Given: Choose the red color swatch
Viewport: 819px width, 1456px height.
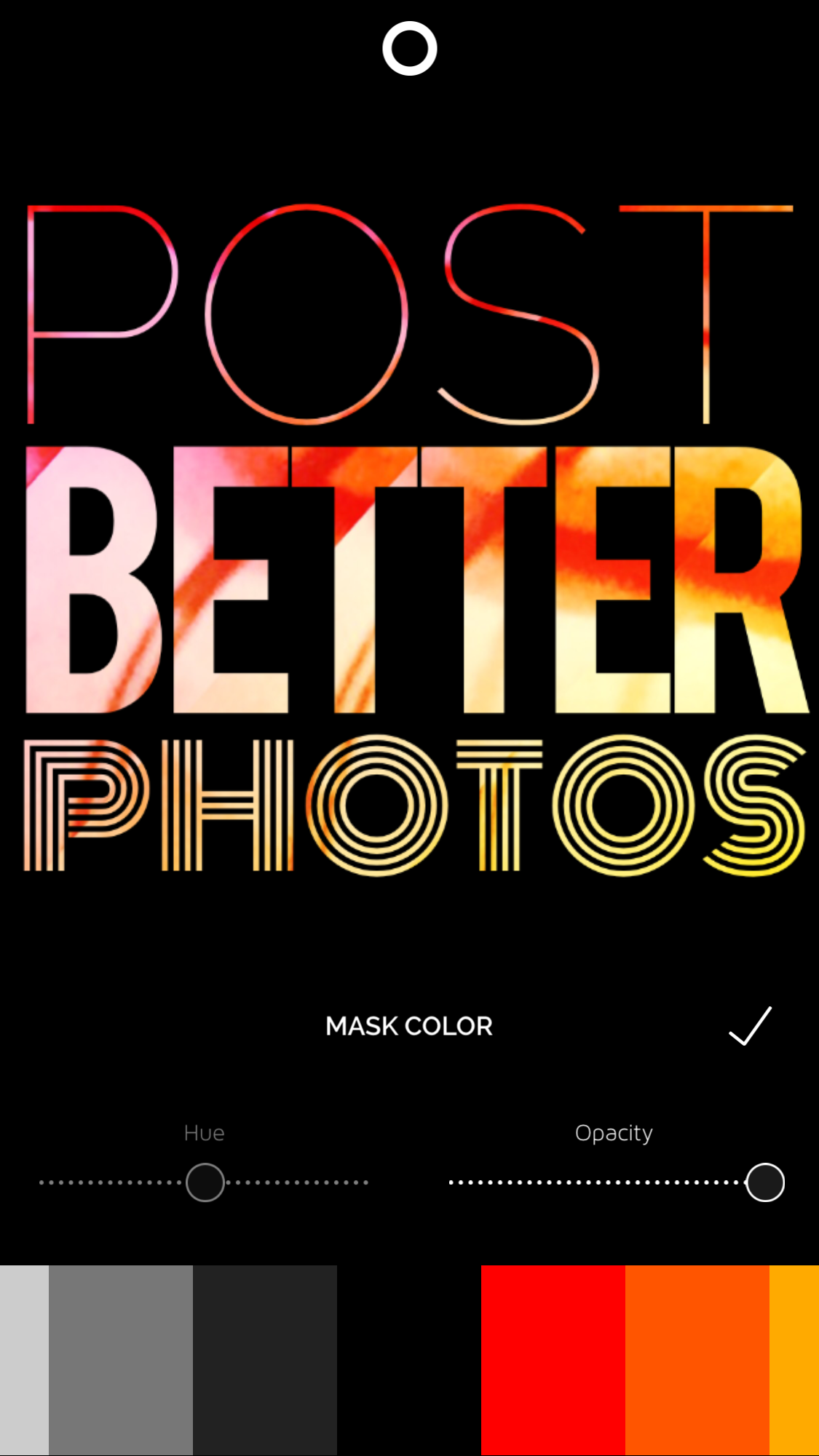Looking at the screenshot, I should 553,1360.
